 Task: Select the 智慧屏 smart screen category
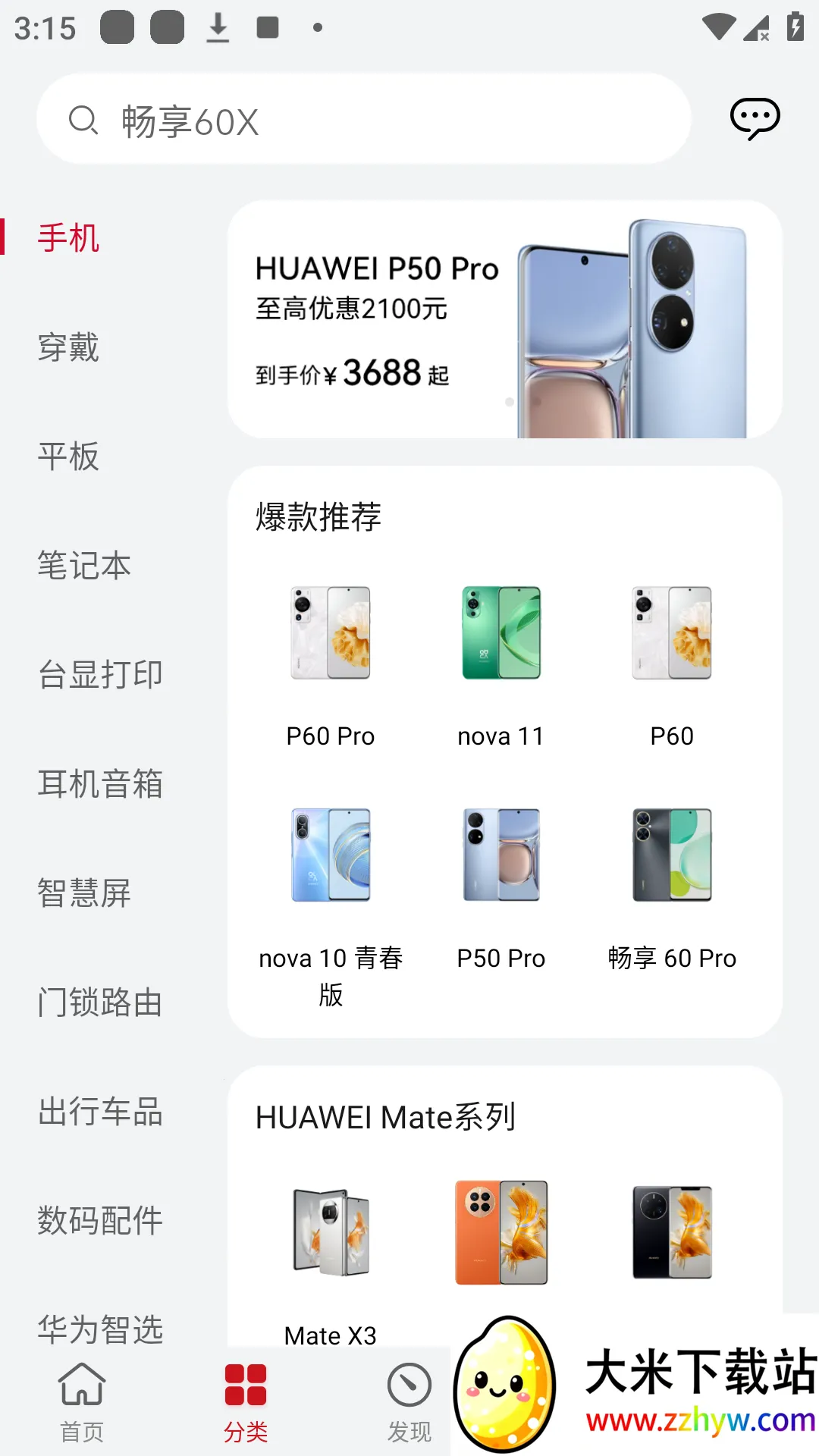[86, 893]
